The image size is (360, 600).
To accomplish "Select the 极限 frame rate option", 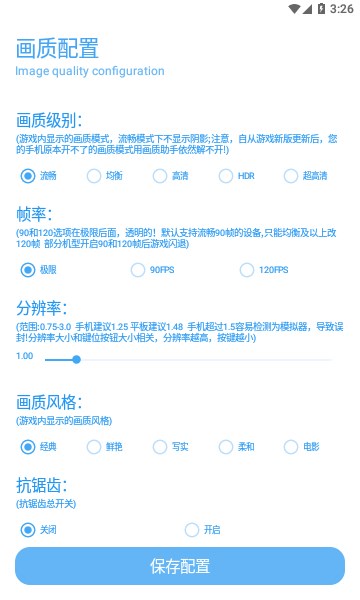I will click(x=38, y=270).
